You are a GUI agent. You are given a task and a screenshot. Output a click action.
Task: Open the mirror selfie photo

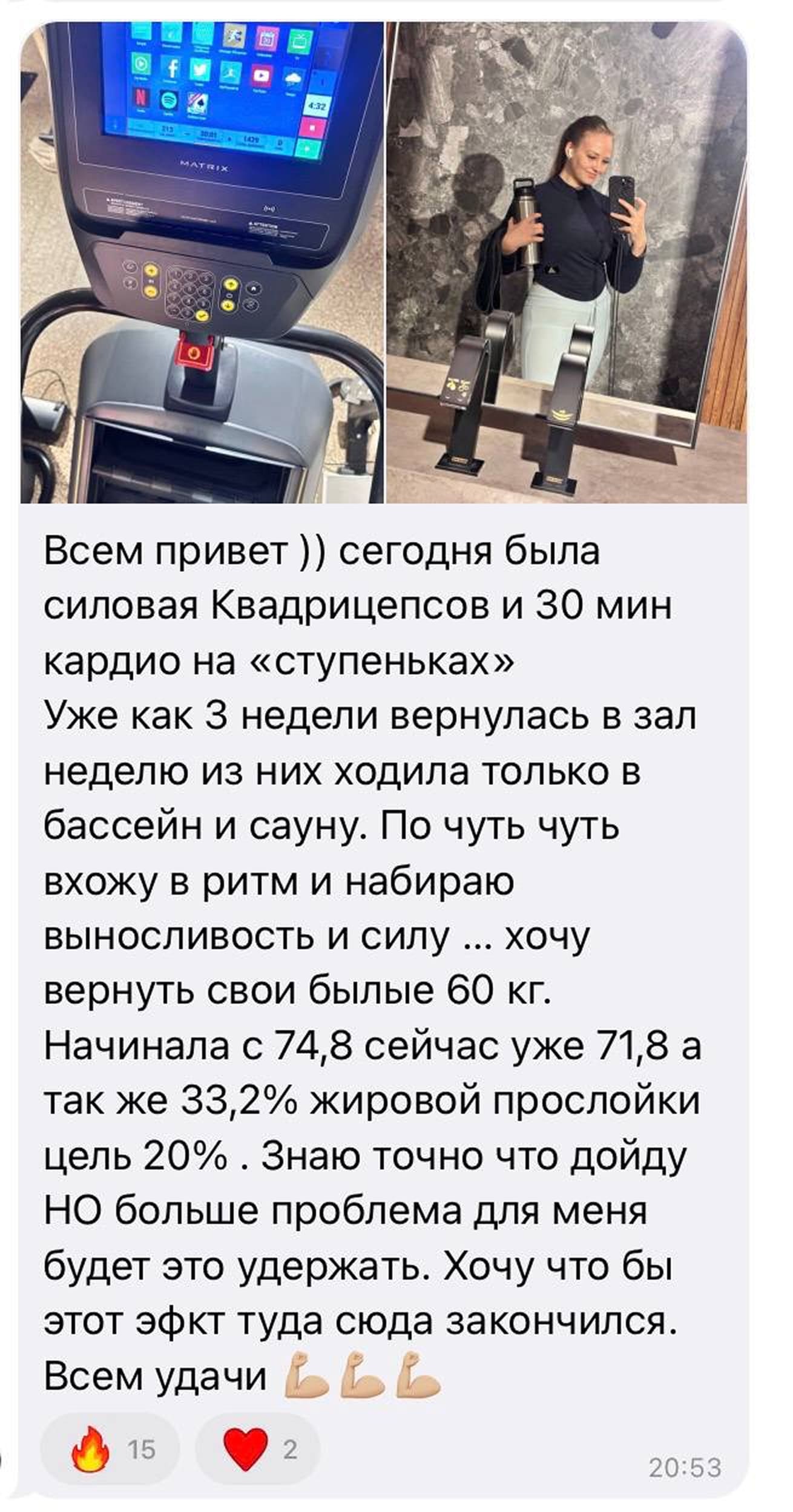pyautogui.click(x=567, y=262)
